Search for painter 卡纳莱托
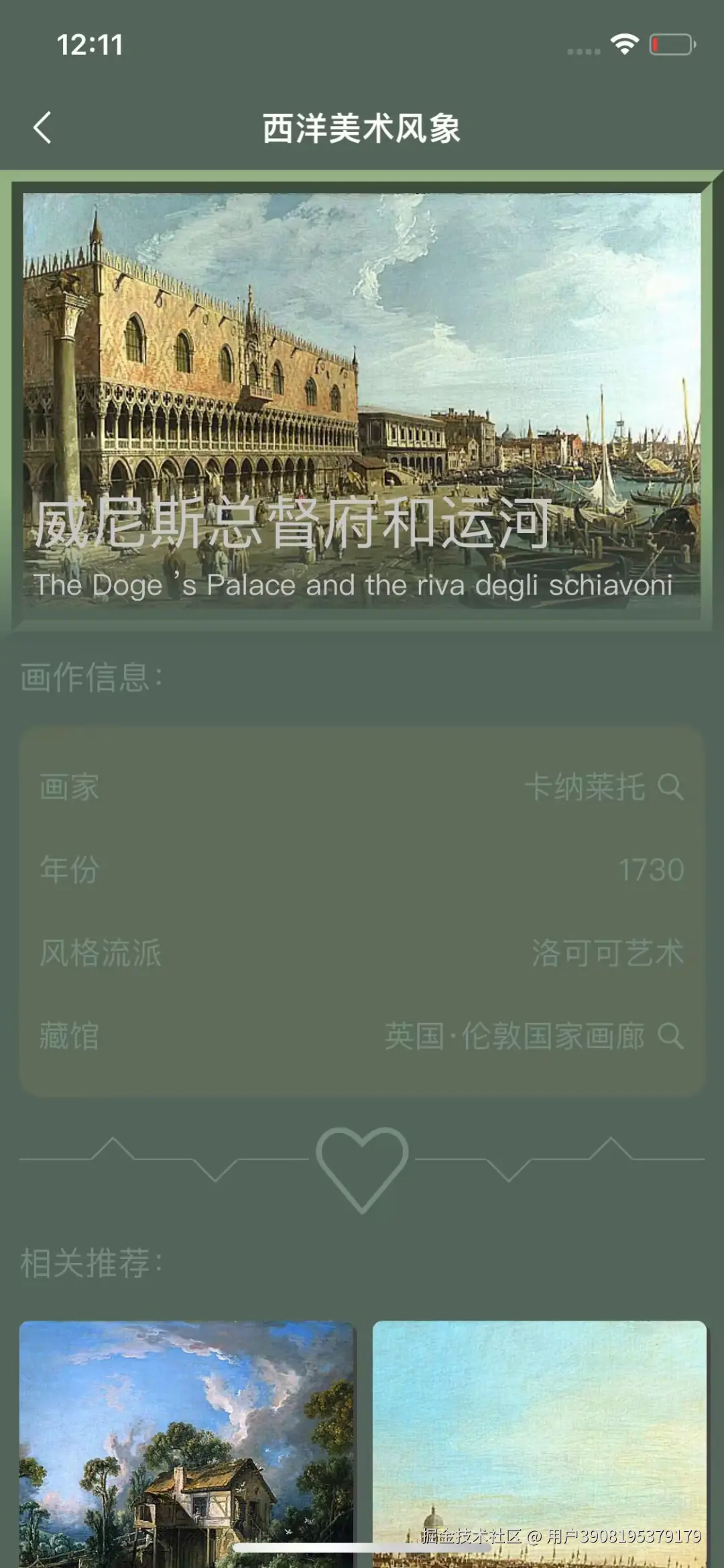This screenshot has width=724, height=1568. coord(670,786)
